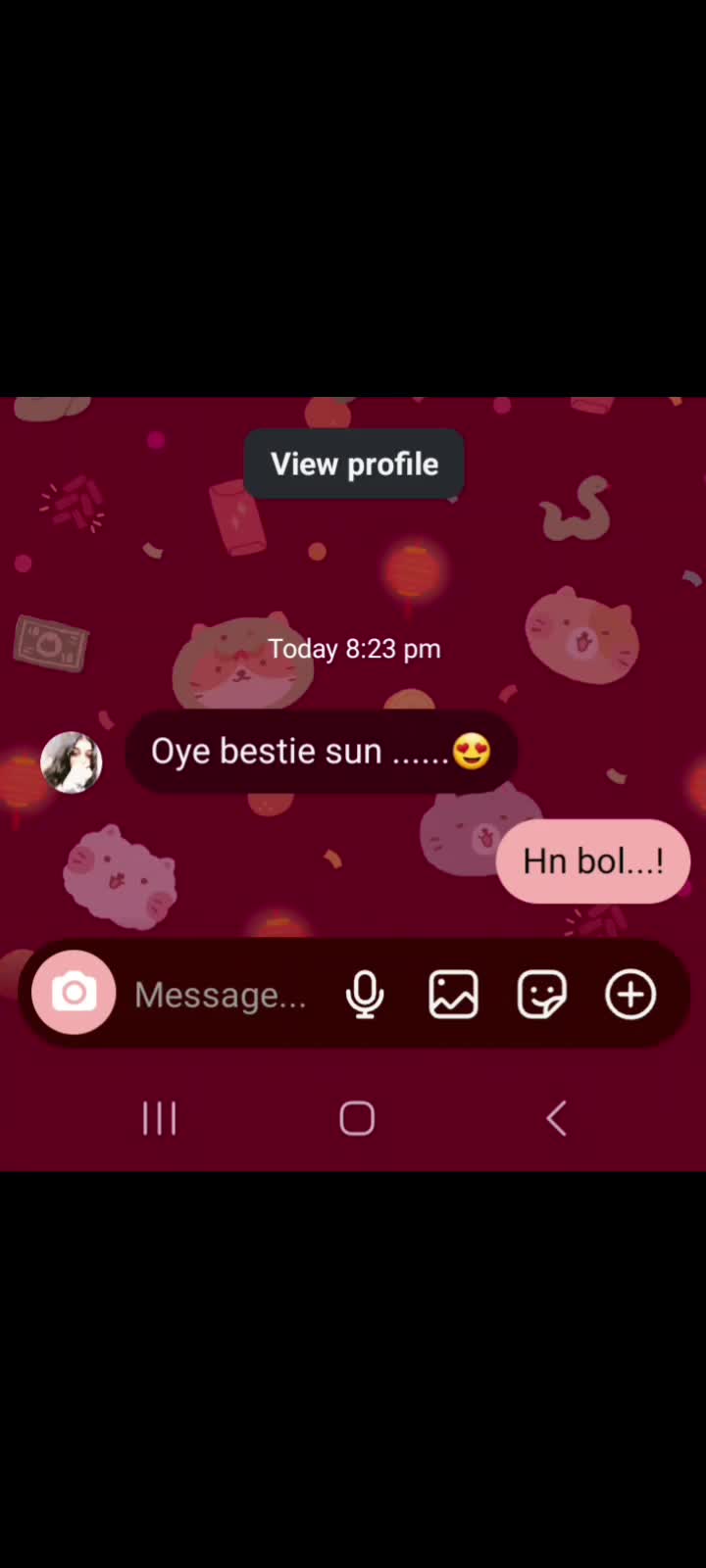Record a voice message with the microphone

click(365, 995)
